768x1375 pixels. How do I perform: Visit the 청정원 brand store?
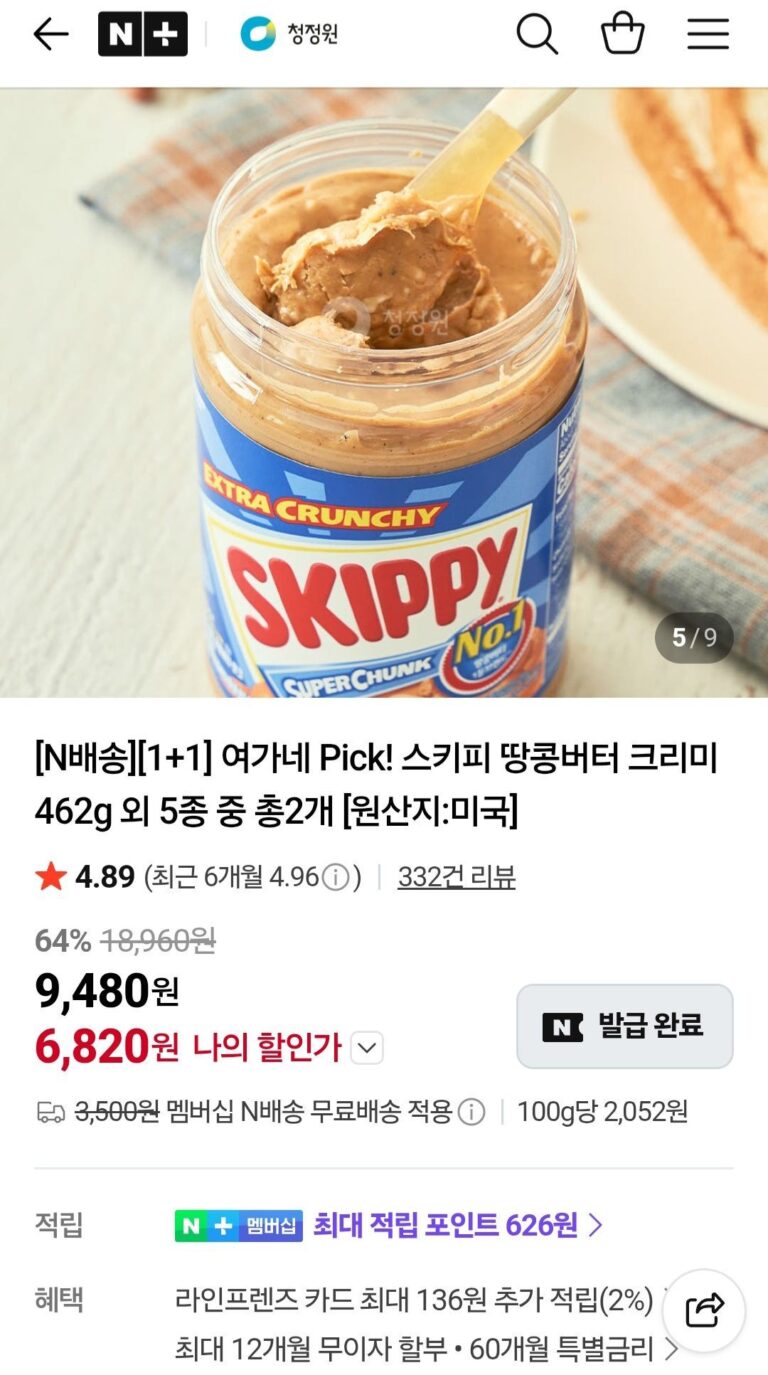[x=289, y=34]
